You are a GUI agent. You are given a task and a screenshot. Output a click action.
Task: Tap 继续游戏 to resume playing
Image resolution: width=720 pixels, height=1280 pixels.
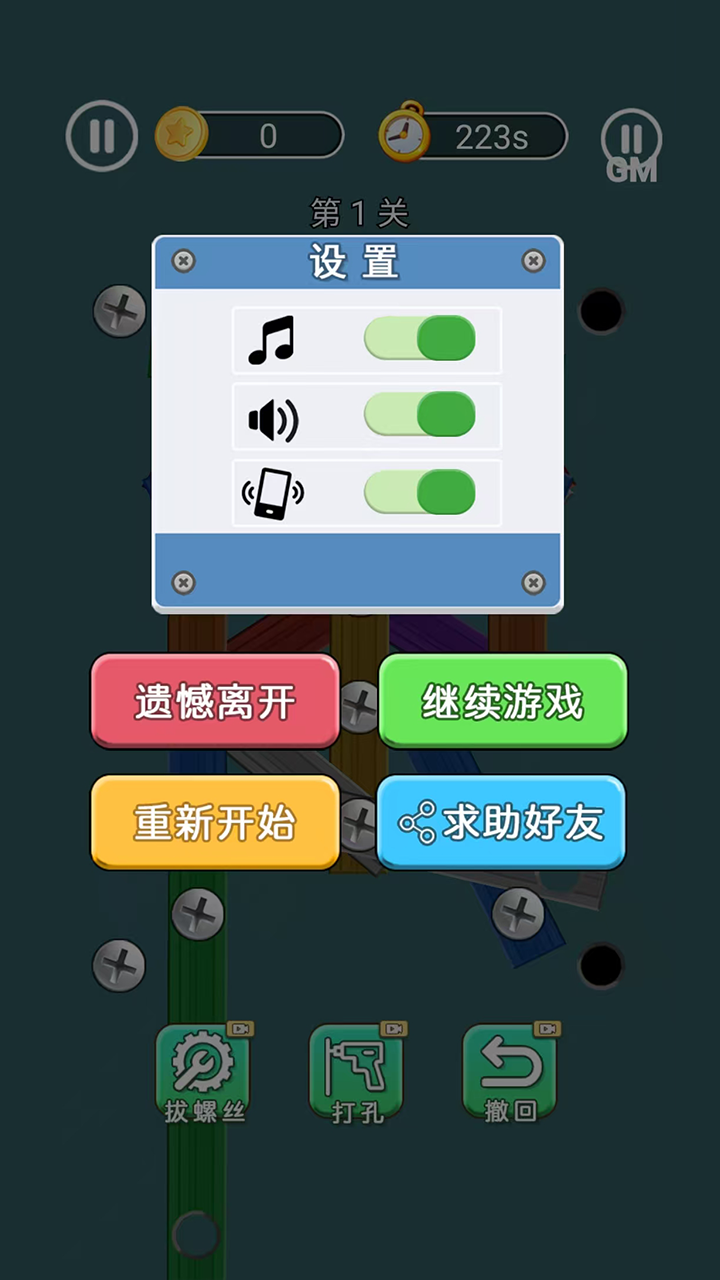pos(502,702)
